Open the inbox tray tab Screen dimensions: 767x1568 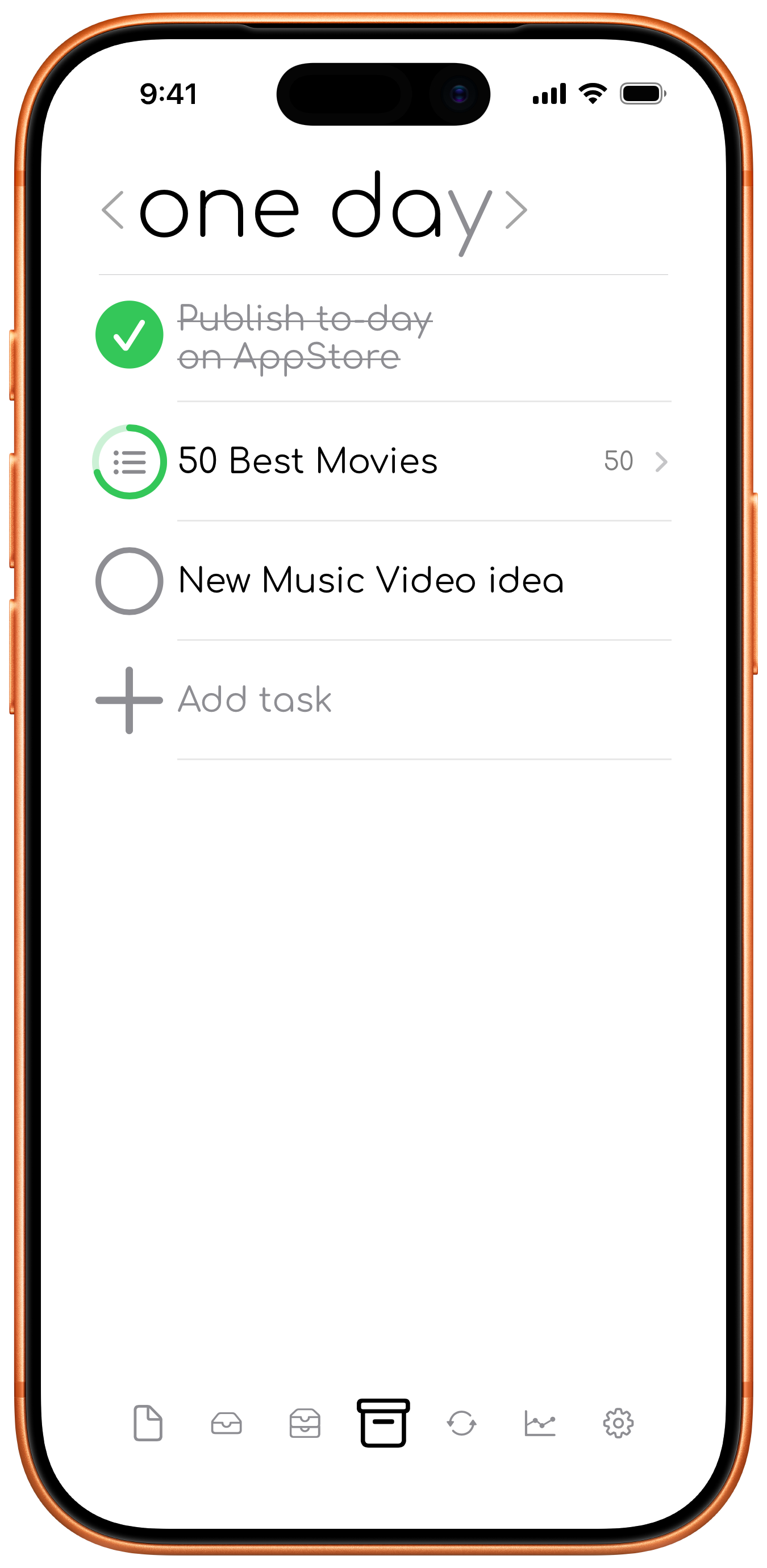(x=227, y=1424)
